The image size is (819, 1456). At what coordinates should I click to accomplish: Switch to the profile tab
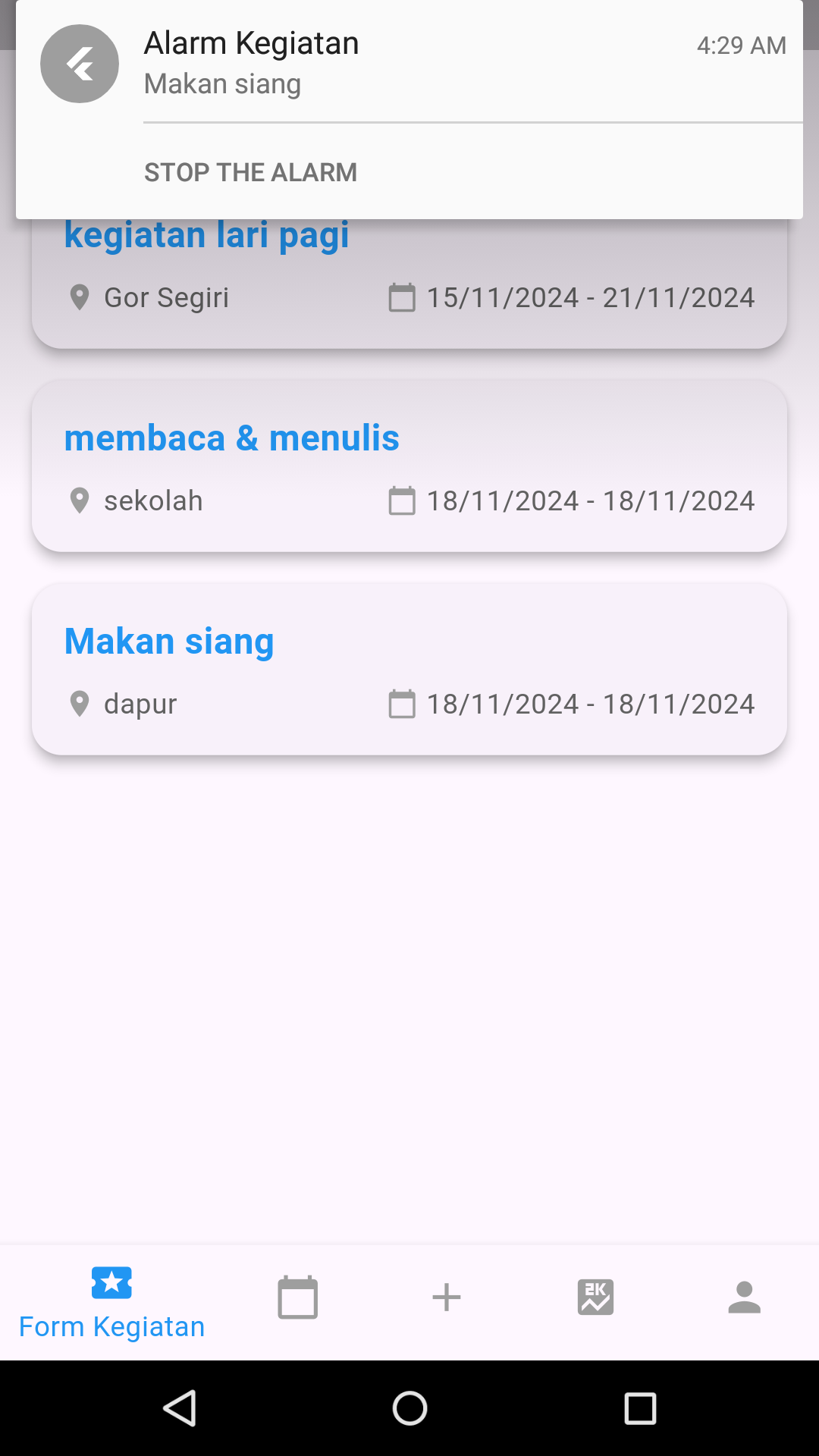[744, 1298]
